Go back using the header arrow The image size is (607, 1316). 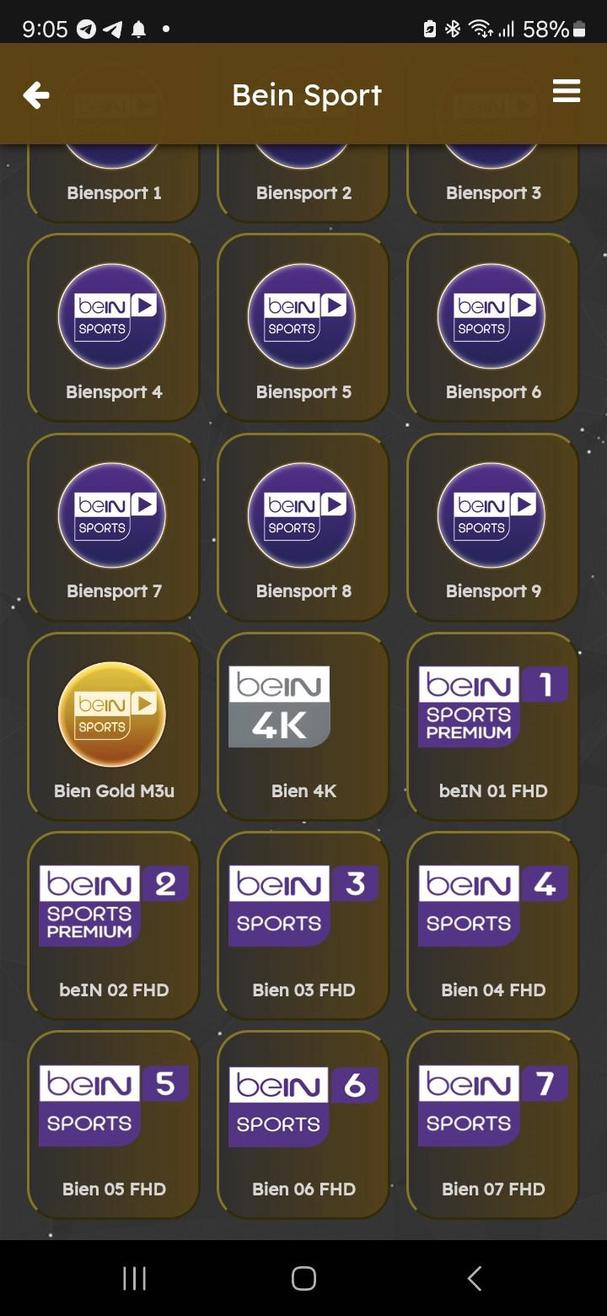[x=36, y=95]
